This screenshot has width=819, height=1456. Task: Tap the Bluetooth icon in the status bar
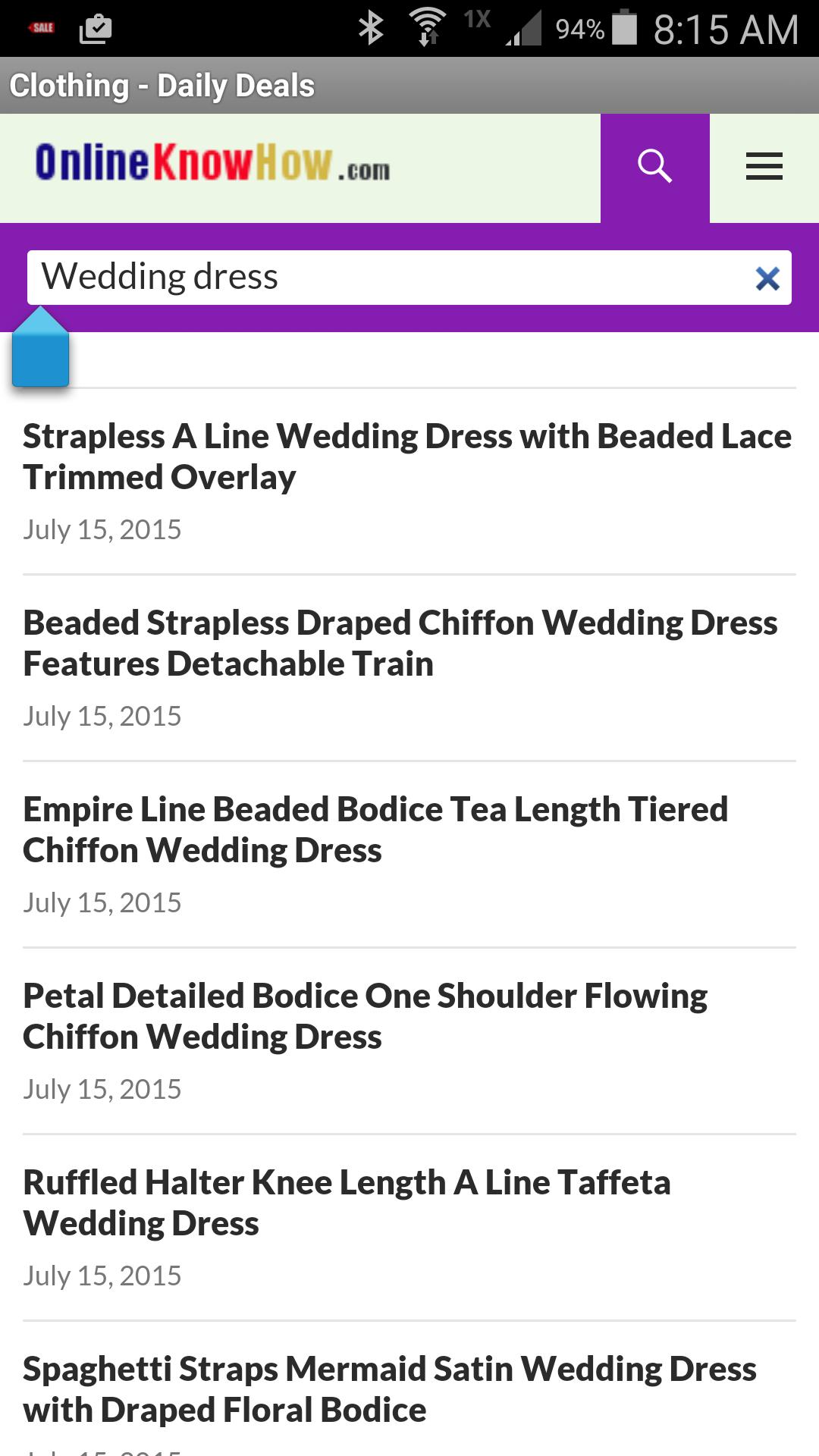pyautogui.click(x=371, y=27)
